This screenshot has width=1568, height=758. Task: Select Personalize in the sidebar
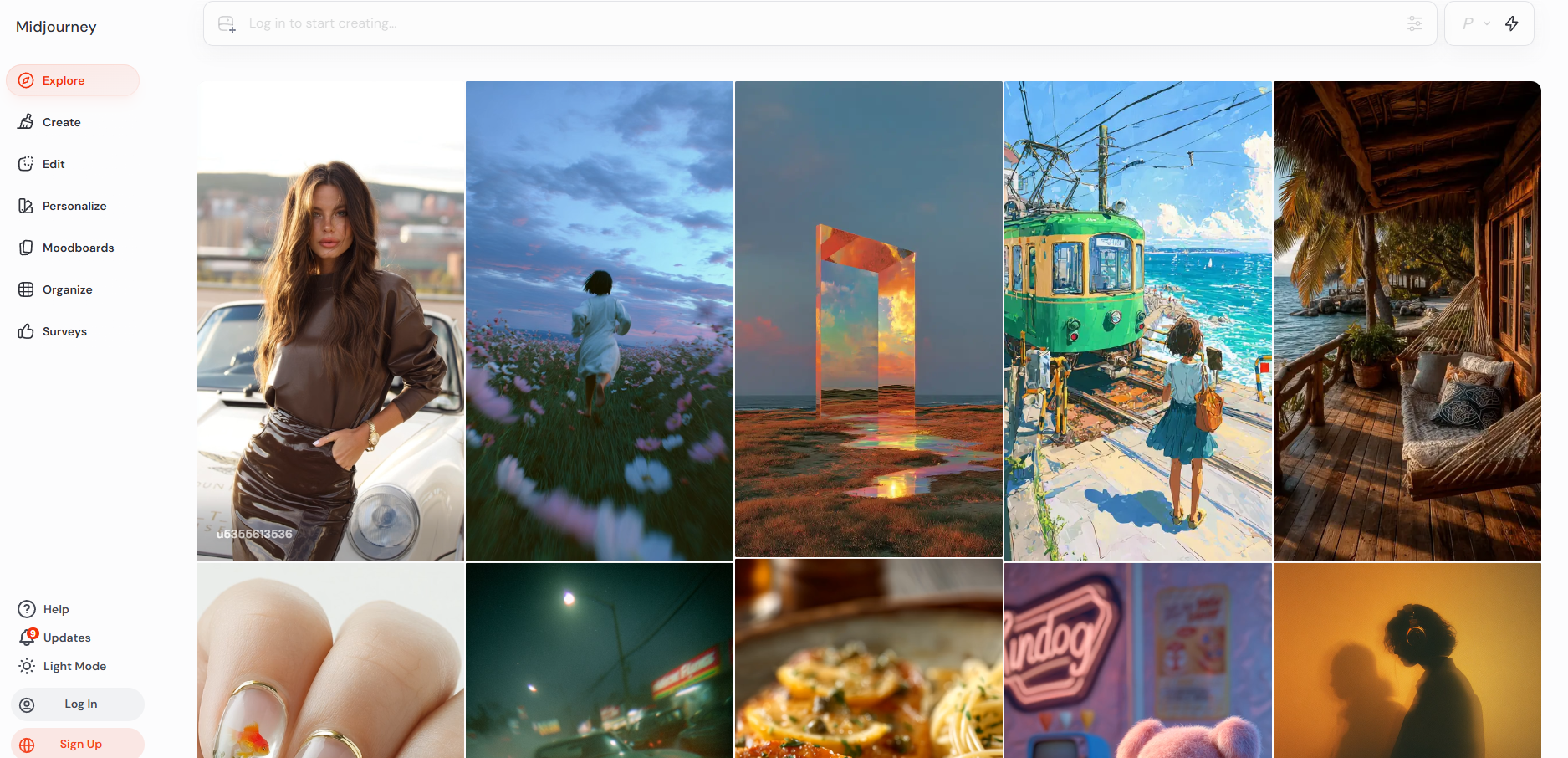click(x=74, y=206)
